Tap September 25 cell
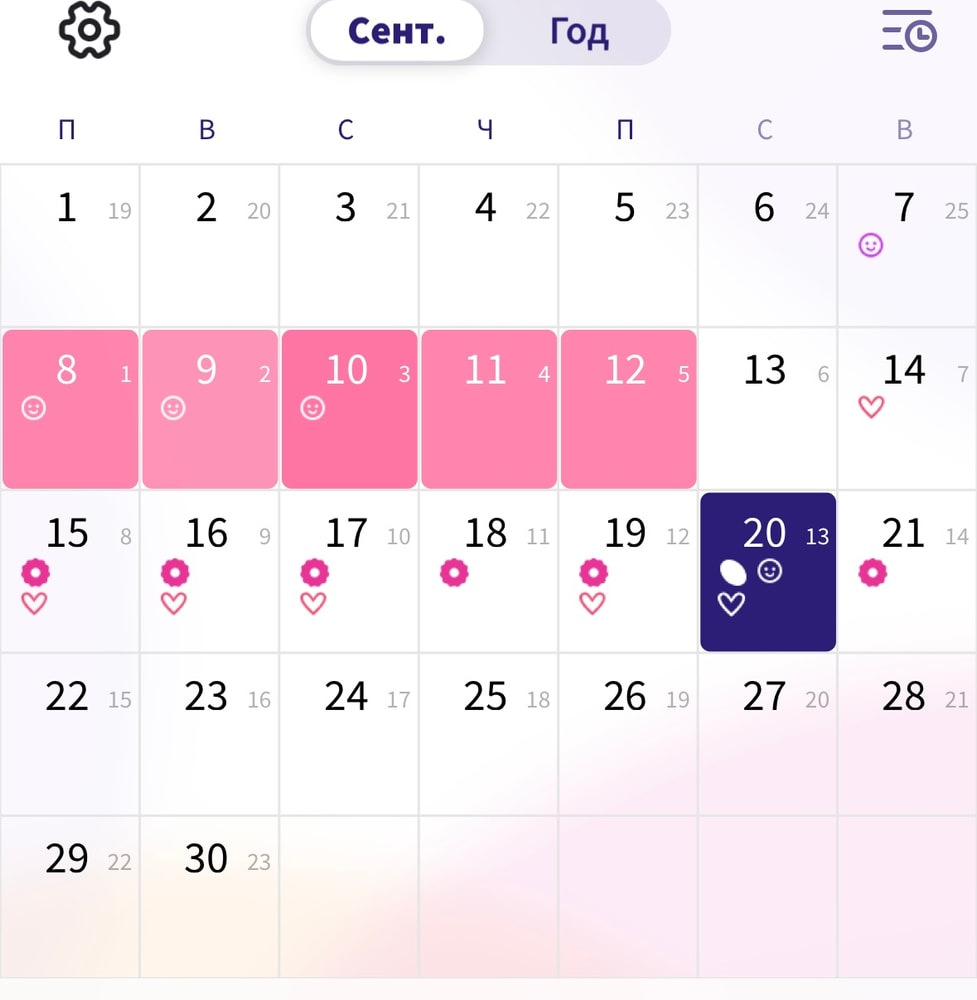This screenshot has height=1000, width=977. coord(488,734)
